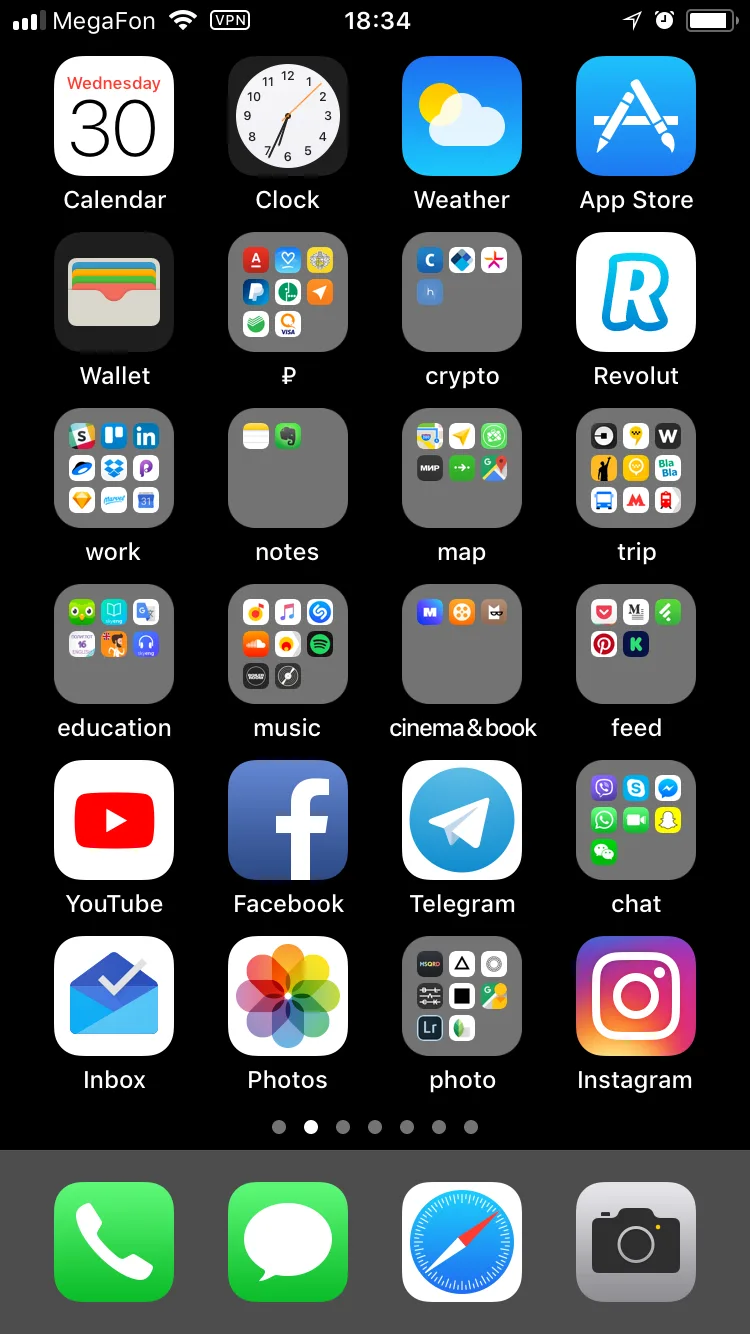This screenshot has width=750, height=1334.
Task: Open the trip folder
Action: 636,468
